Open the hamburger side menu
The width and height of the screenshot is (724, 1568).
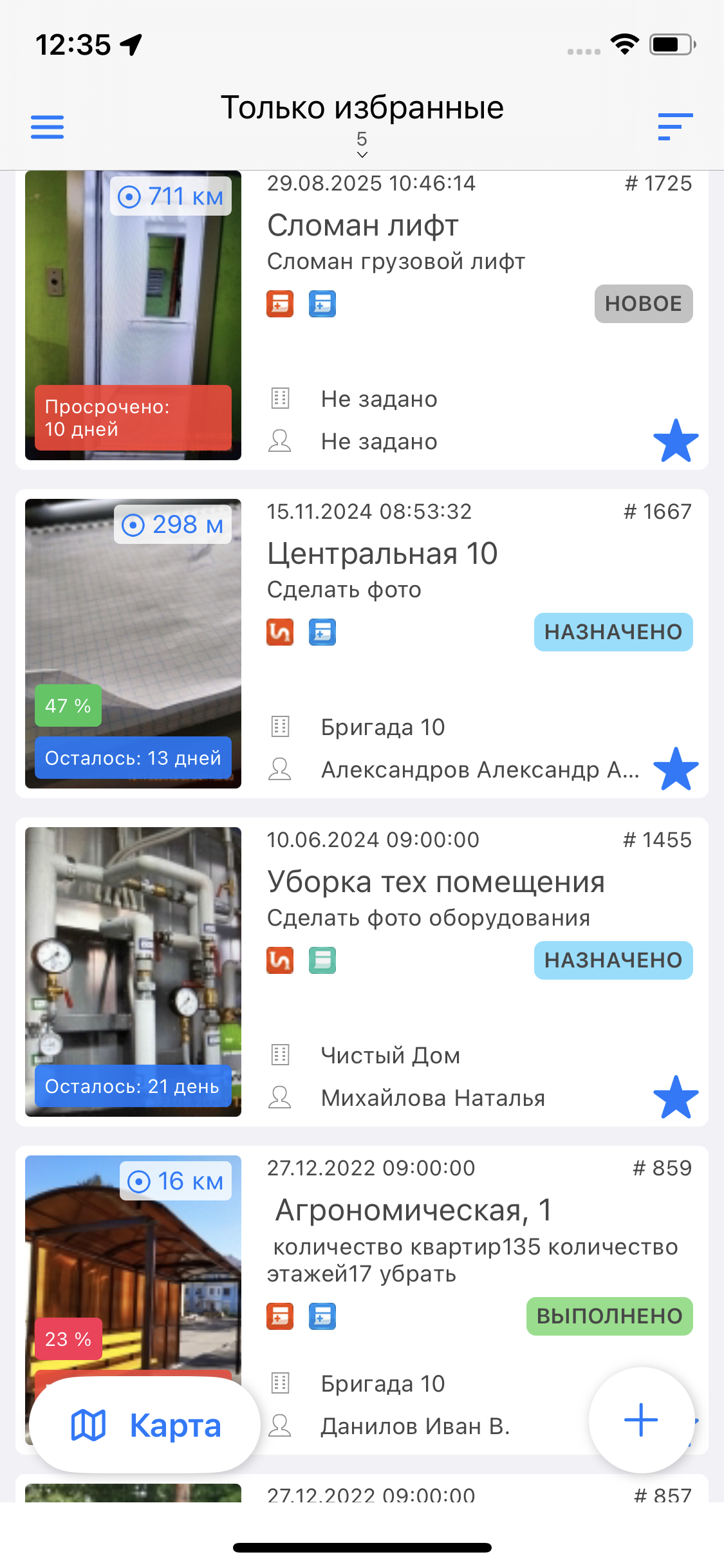(x=48, y=127)
